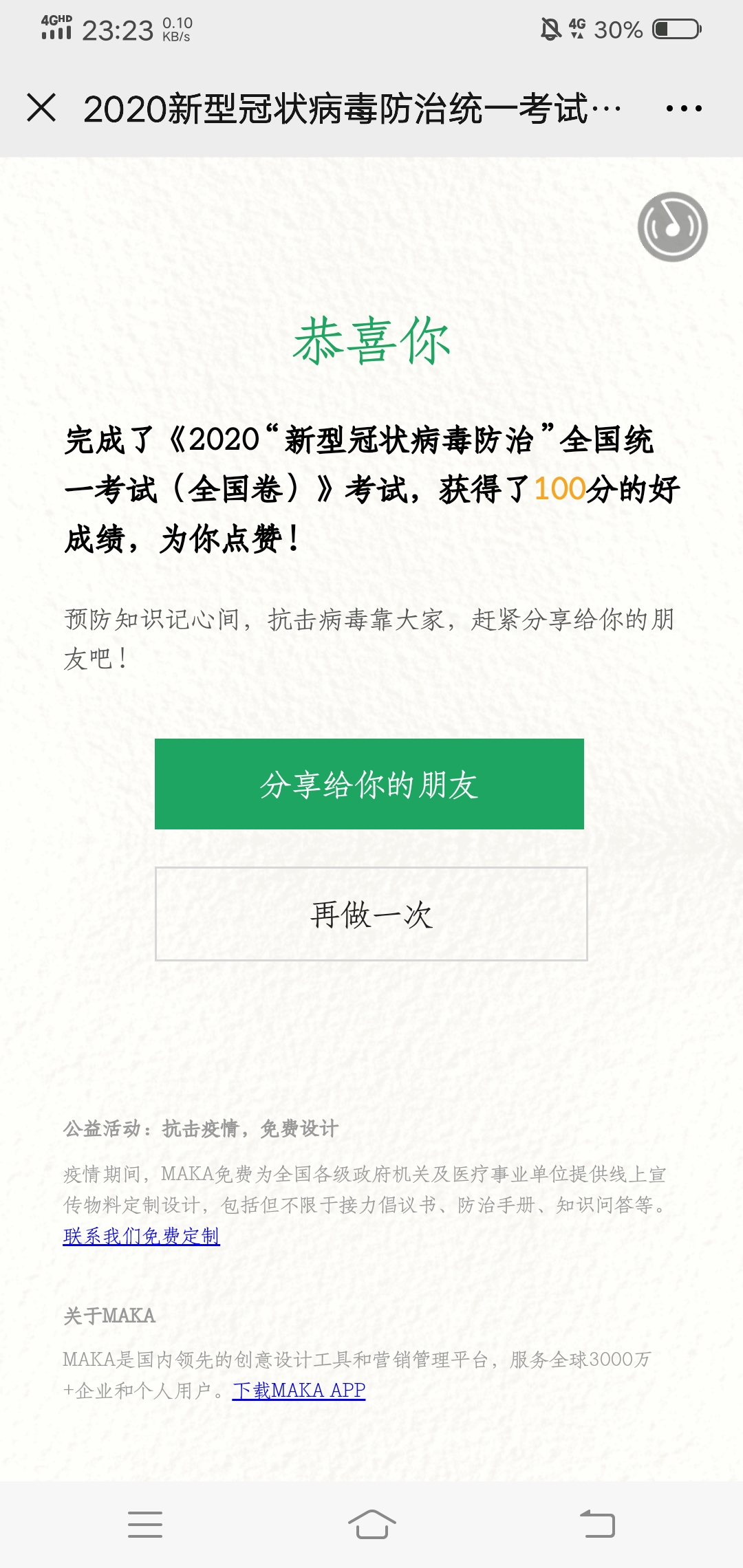Tap the 分享给你的朋友 button
Image resolution: width=743 pixels, height=1568 pixels.
(369, 784)
